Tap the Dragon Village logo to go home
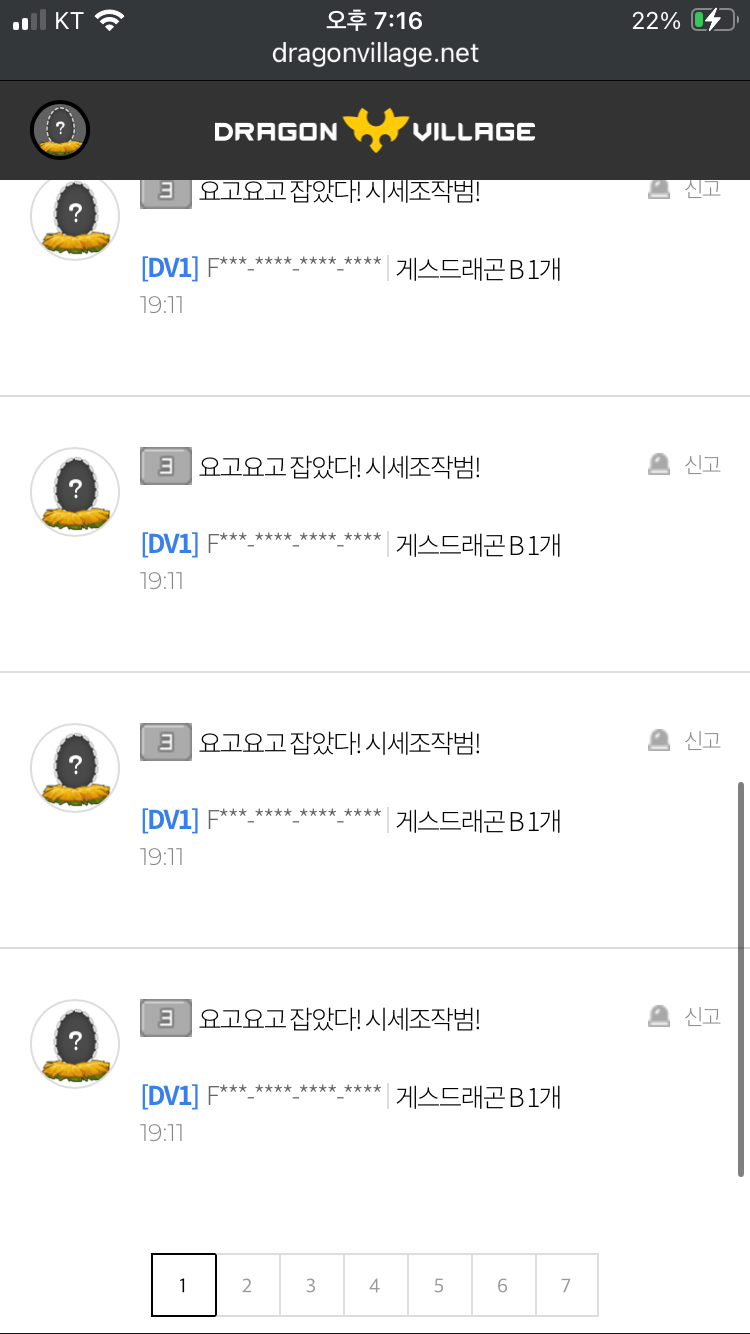Viewport: 750px width, 1334px height. pos(375,131)
